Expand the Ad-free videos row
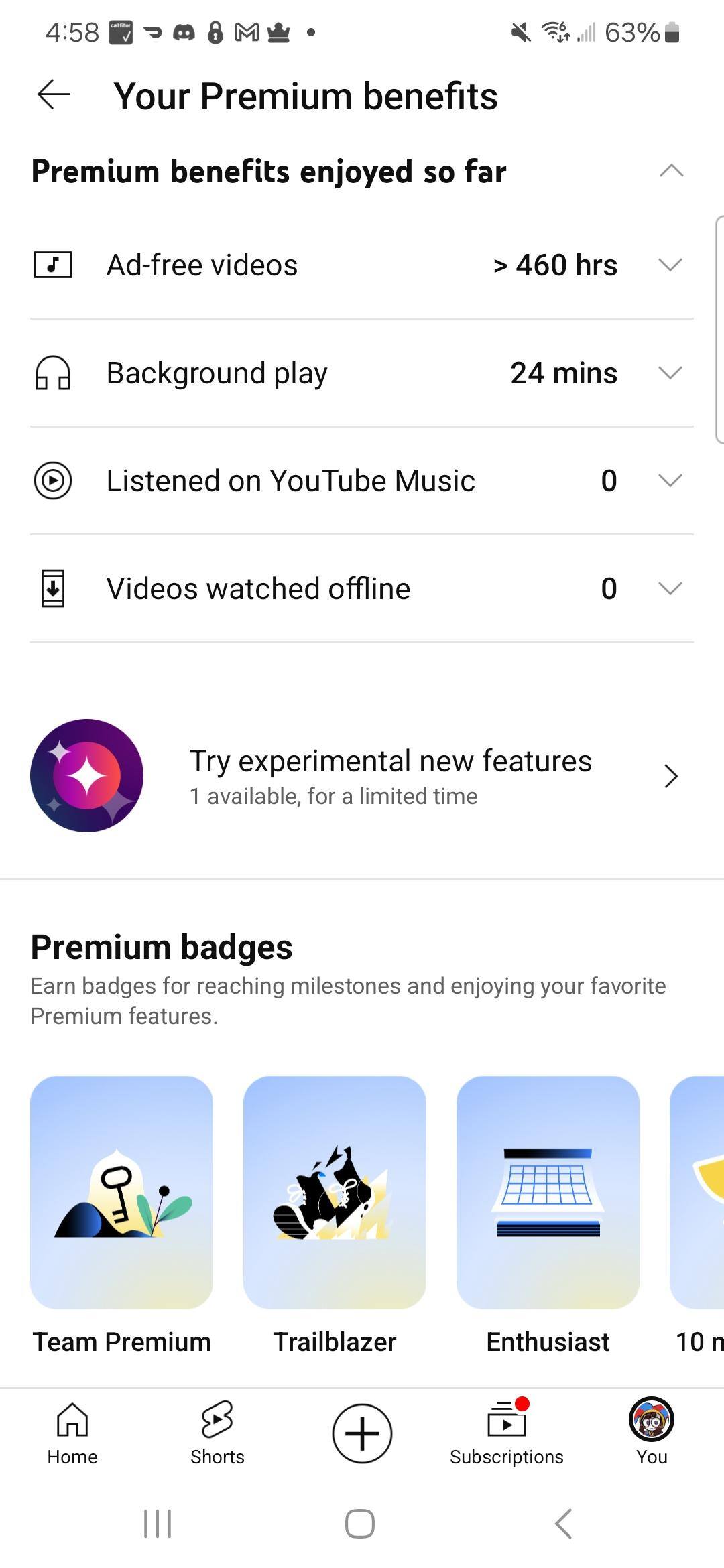724x1568 pixels. [x=670, y=265]
